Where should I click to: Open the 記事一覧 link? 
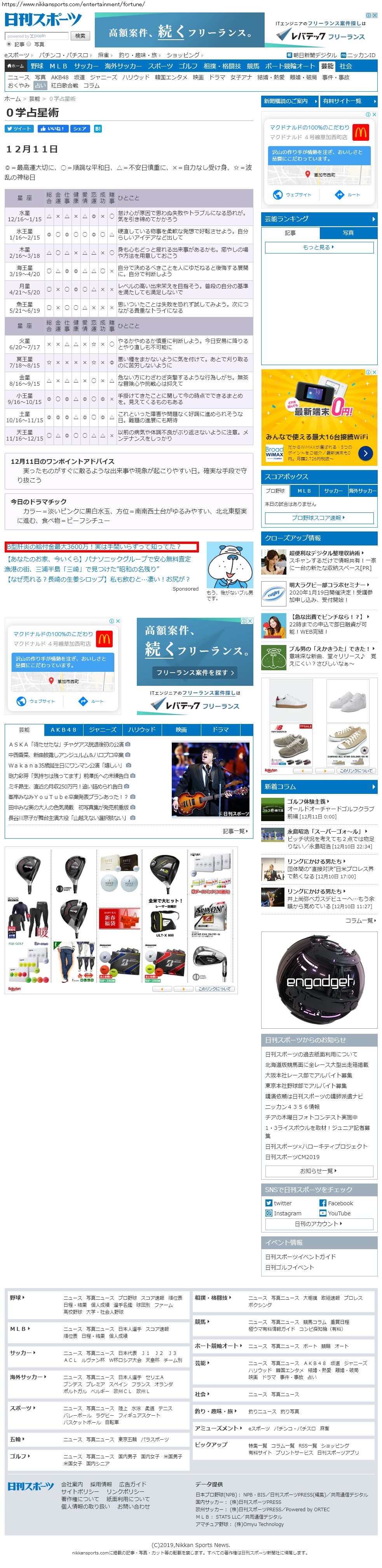(x=235, y=832)
